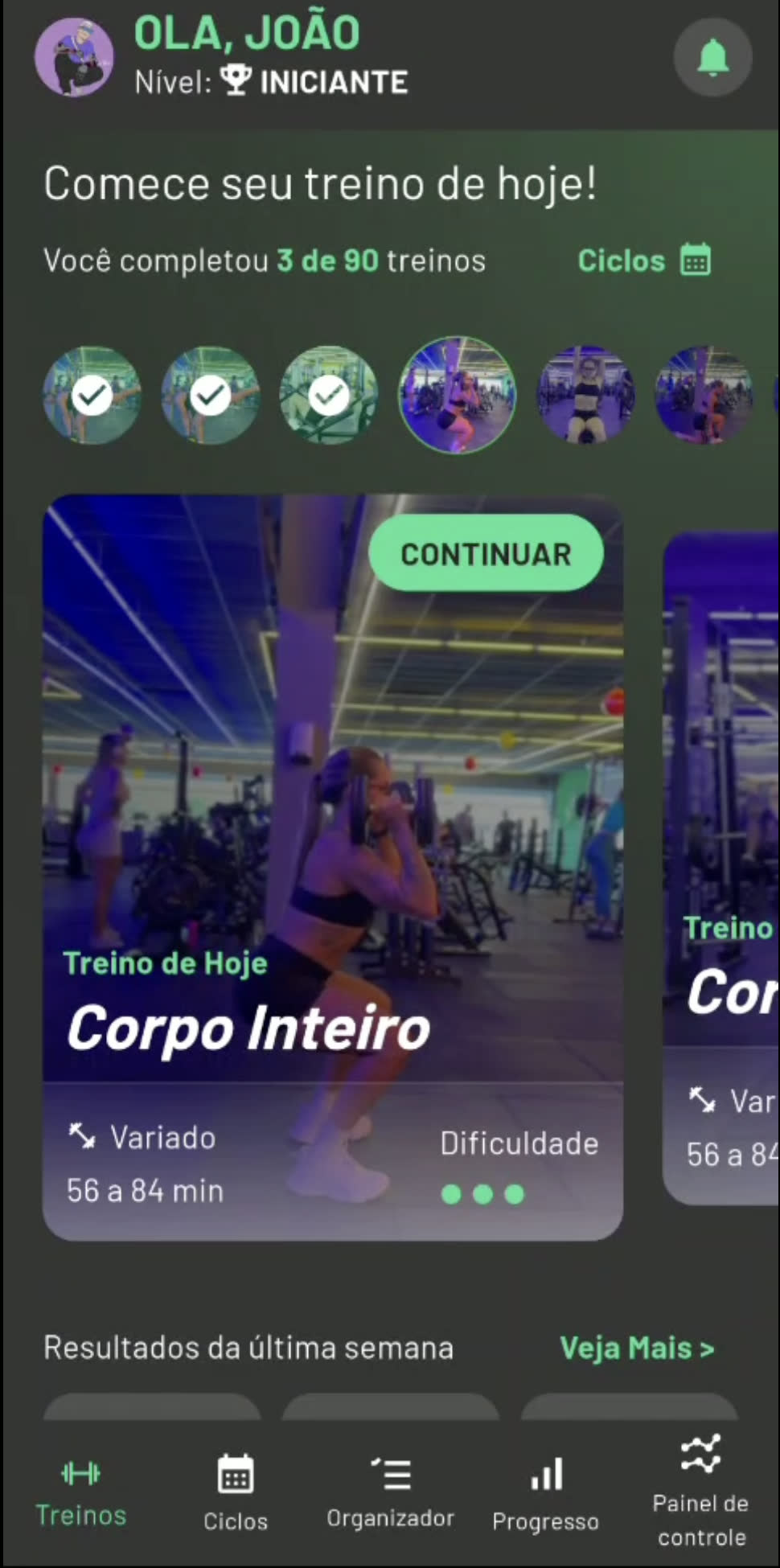
Task: Open the highlighted fourth workout circle
Action: [x=457, y=394]
